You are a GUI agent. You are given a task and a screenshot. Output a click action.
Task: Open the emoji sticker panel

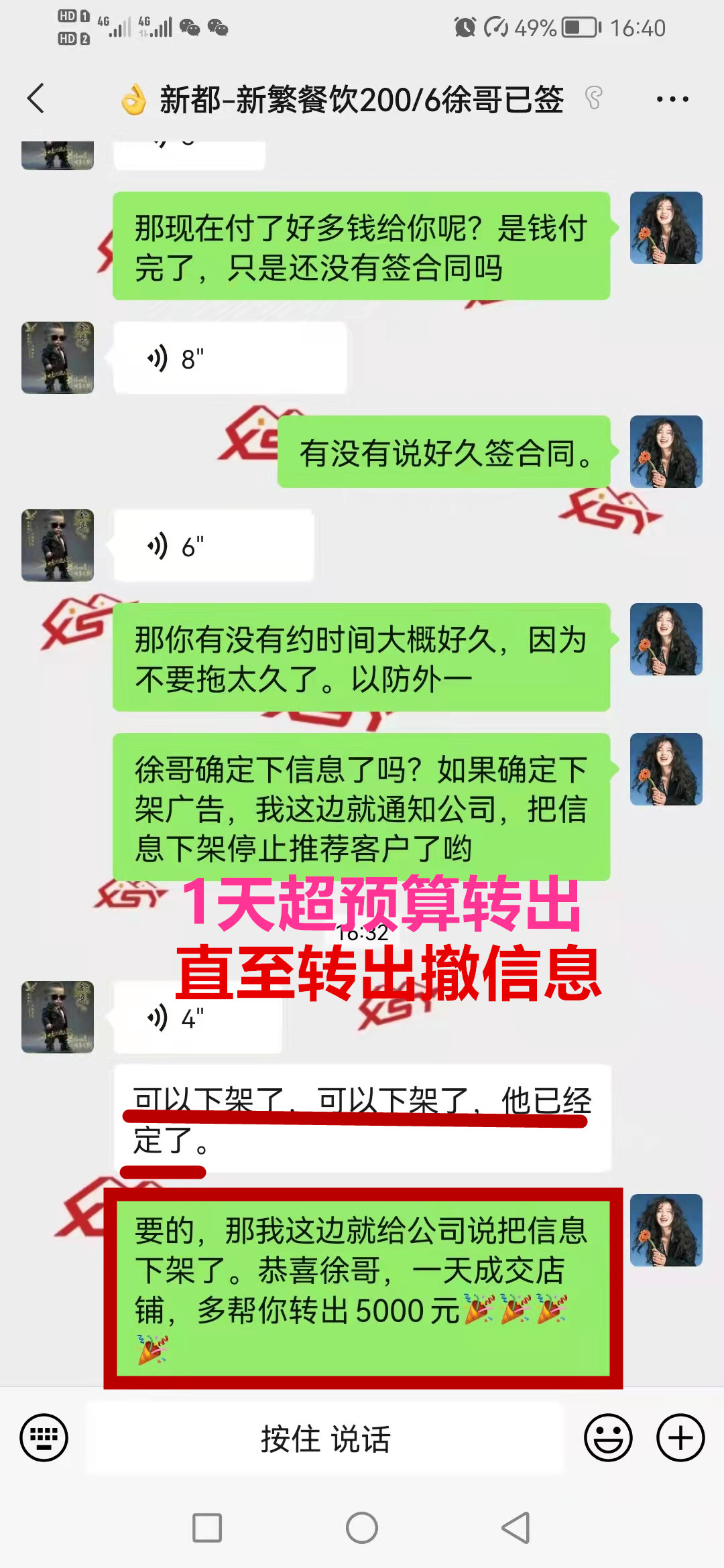coord(607,1437)
